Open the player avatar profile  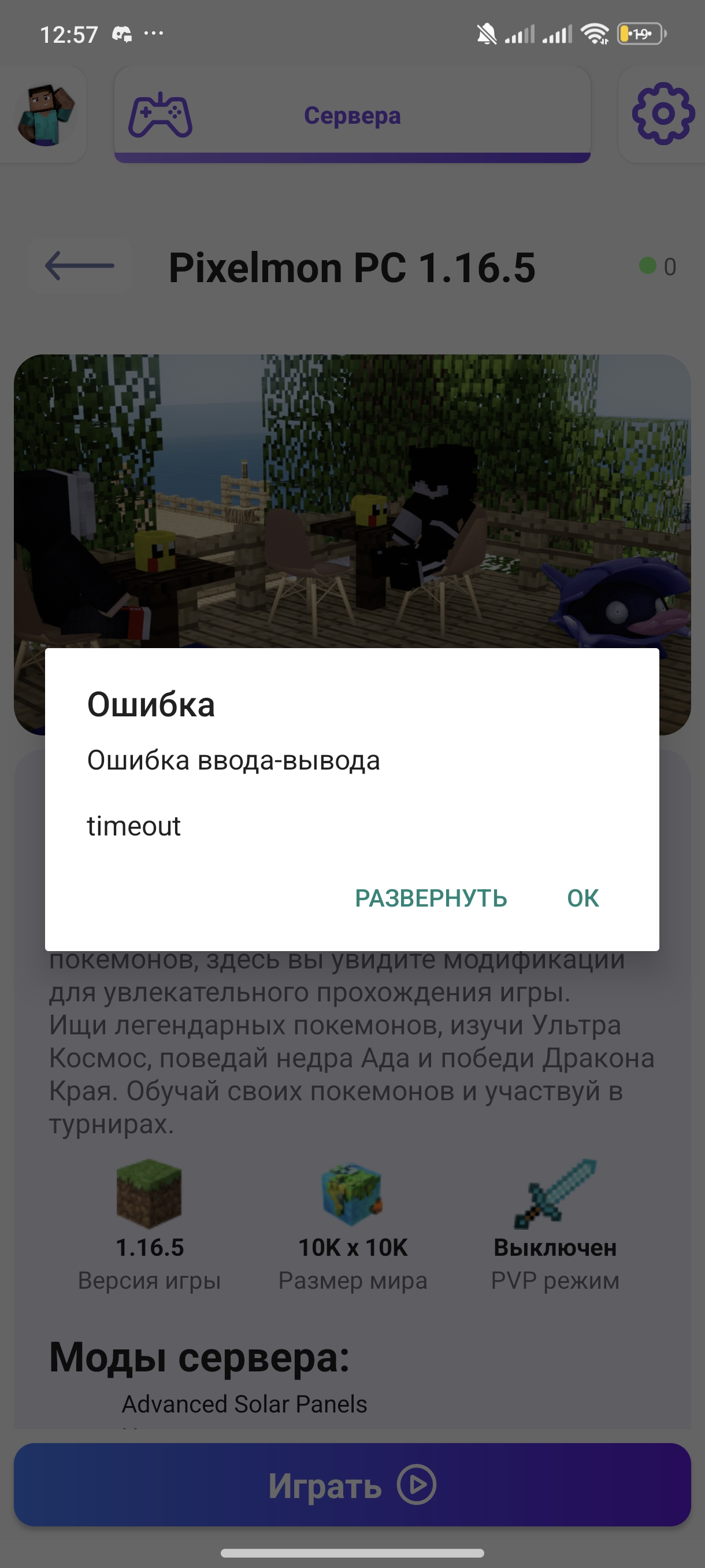click(46, 114)
